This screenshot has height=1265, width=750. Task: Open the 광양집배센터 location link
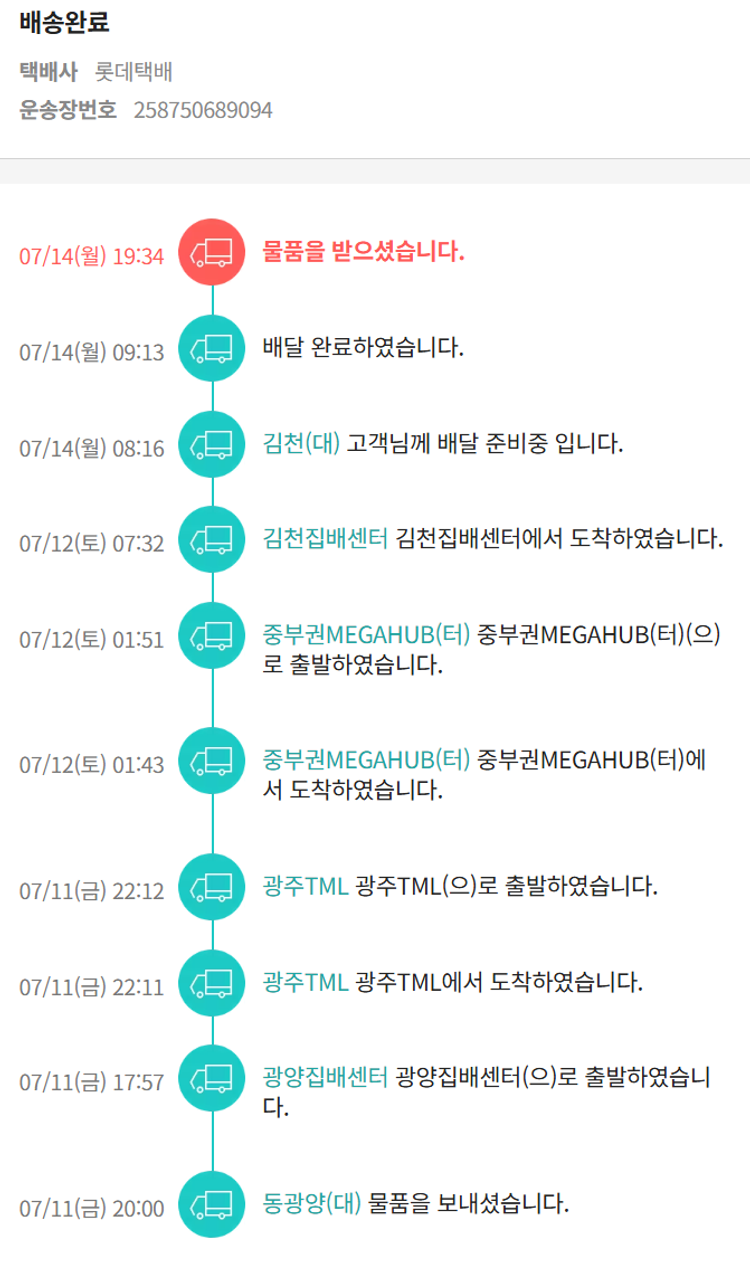(324, 1078)
